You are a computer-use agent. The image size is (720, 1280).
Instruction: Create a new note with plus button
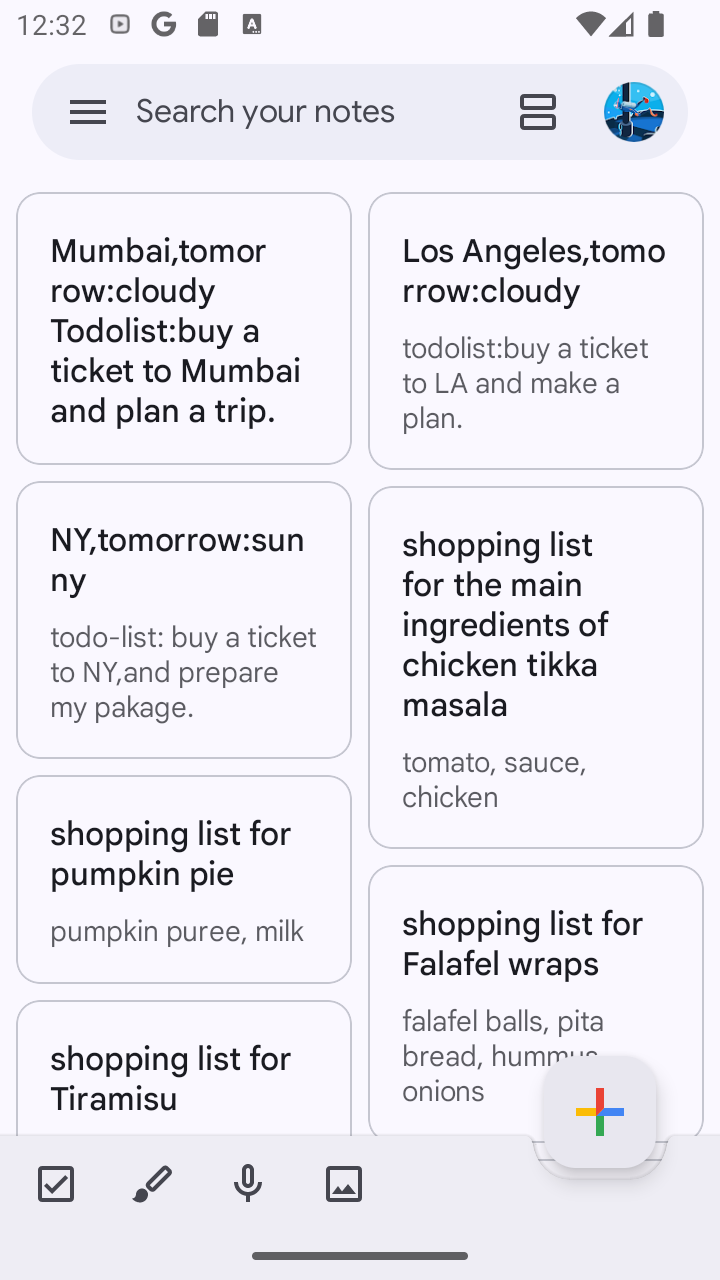pos(600,1112)
